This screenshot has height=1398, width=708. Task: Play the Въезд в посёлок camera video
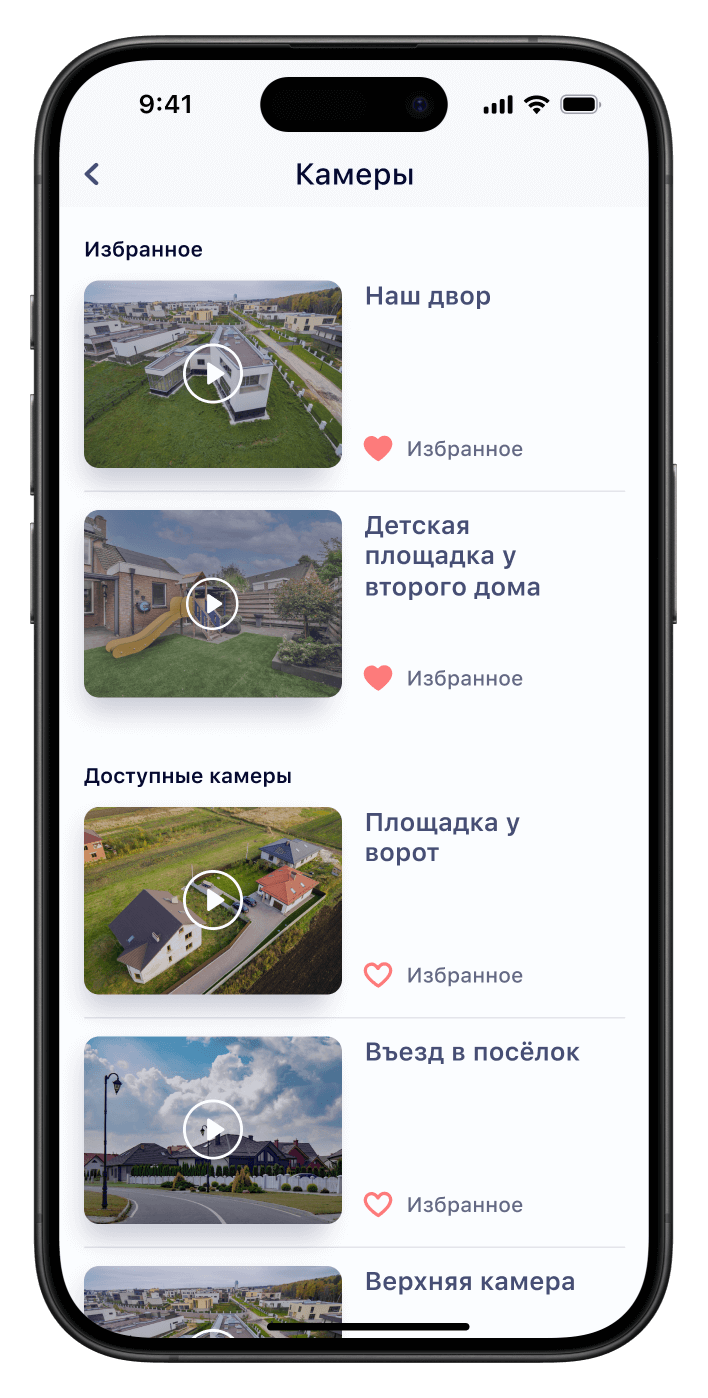[x=213, y=1129]
